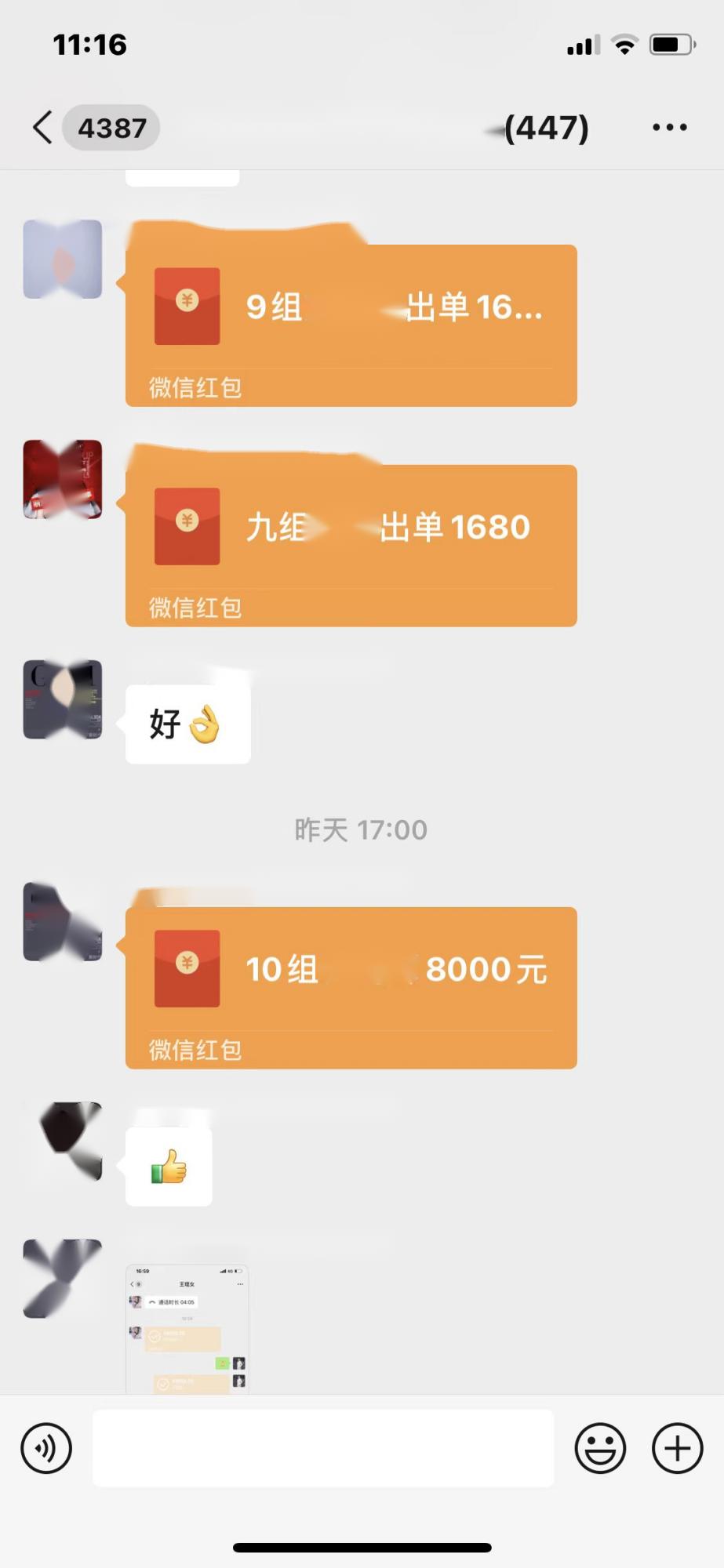Open the red packet reading 9组 出单 16...
Image resolution: width=724 pixels, height=1568 pixels.
(351, 325)
